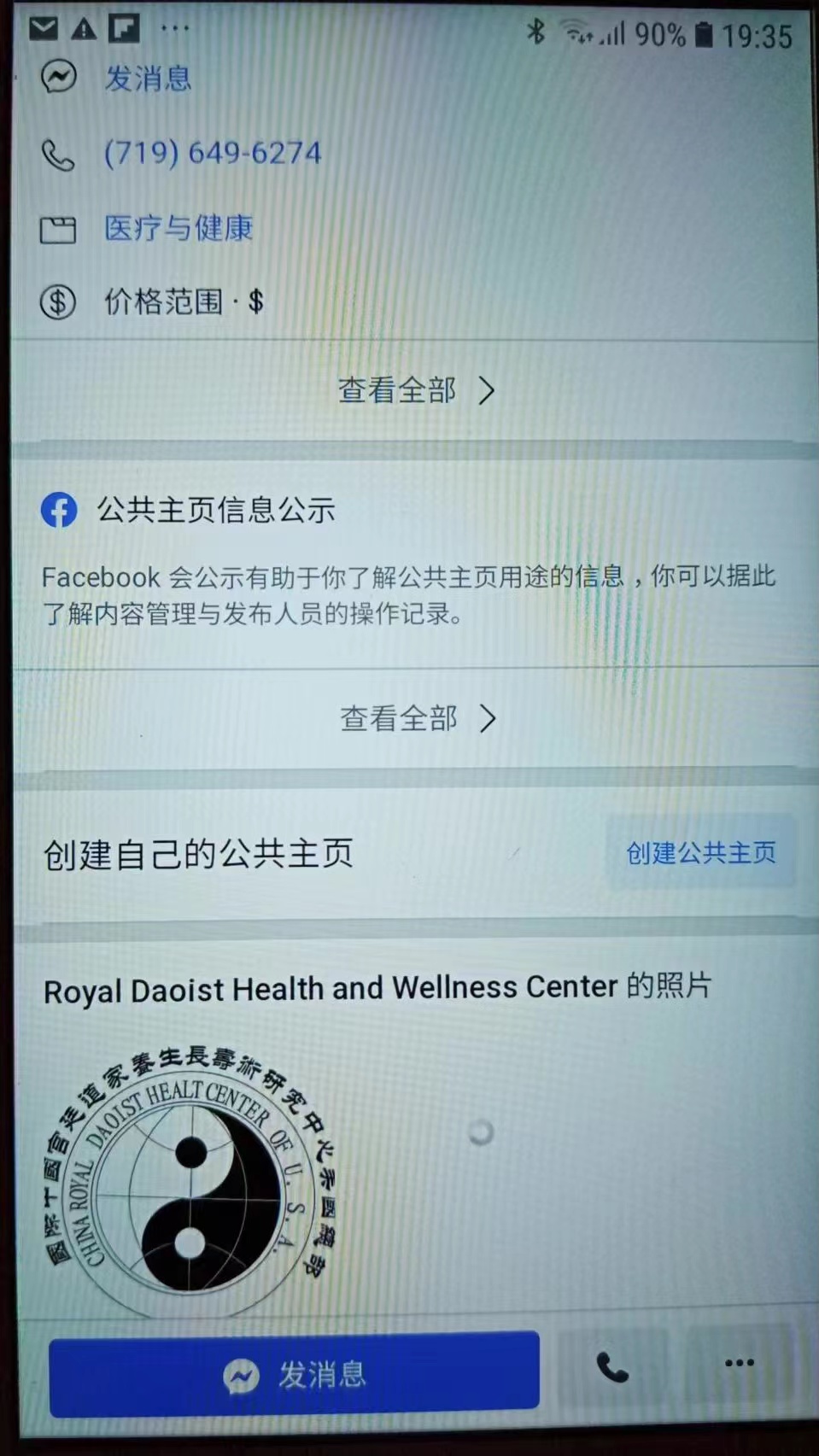Open 查看全部 for page transparency info
This screenshot has height=1456, width=819.
pyautogui.click(x=415, y=718)
